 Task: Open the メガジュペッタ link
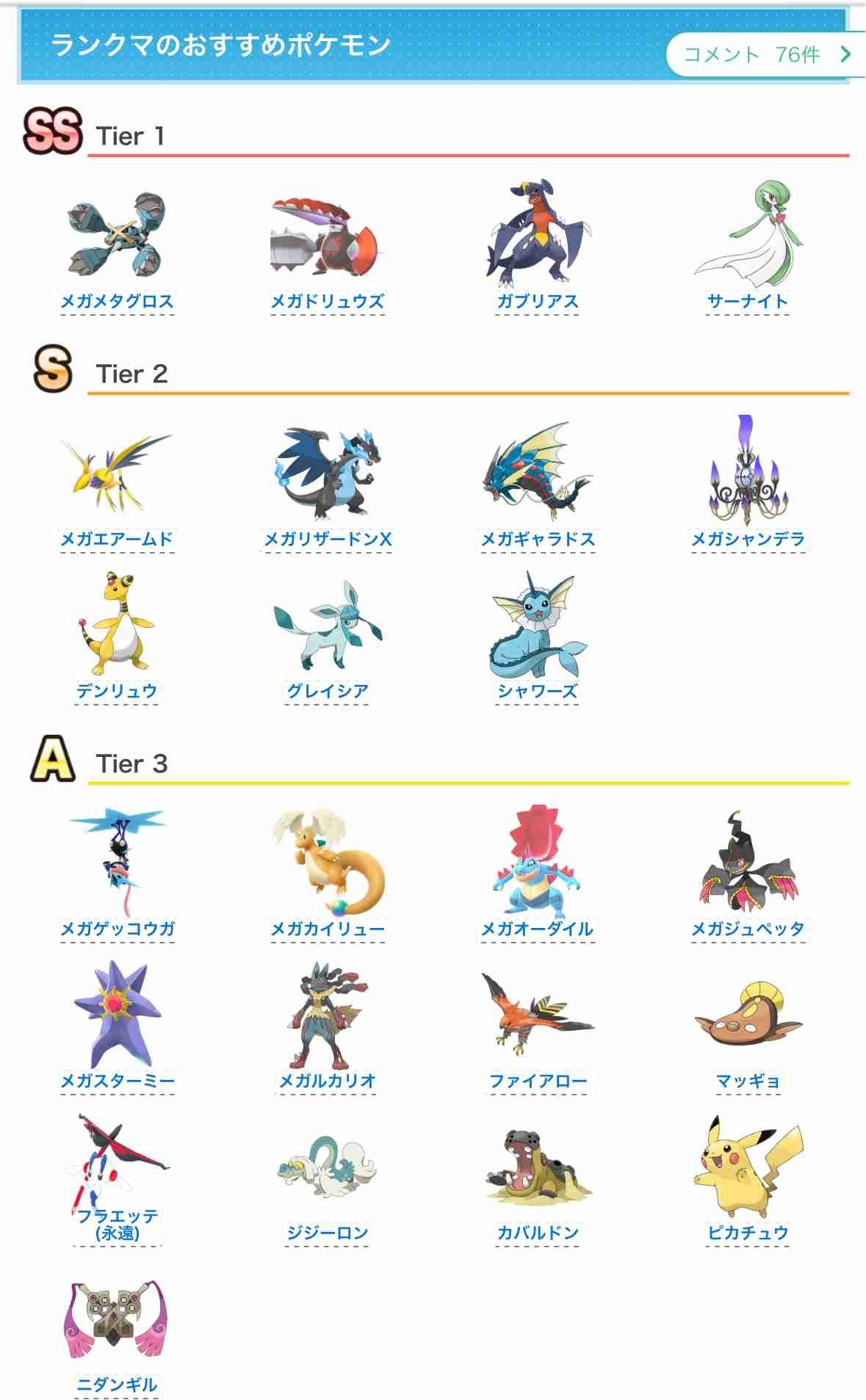tap(748, 929)
